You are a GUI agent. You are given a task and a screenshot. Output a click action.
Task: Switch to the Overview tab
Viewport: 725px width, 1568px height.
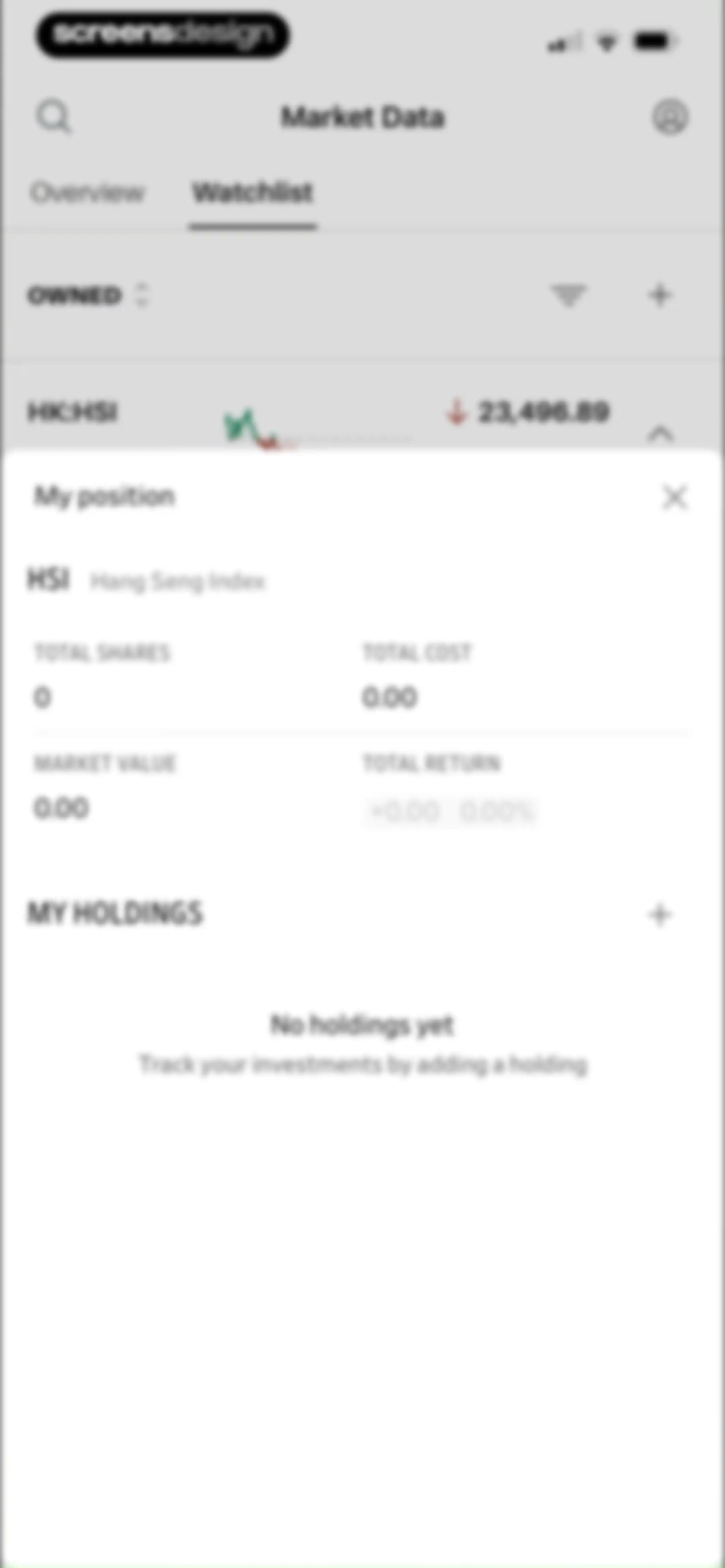point(88,193)
